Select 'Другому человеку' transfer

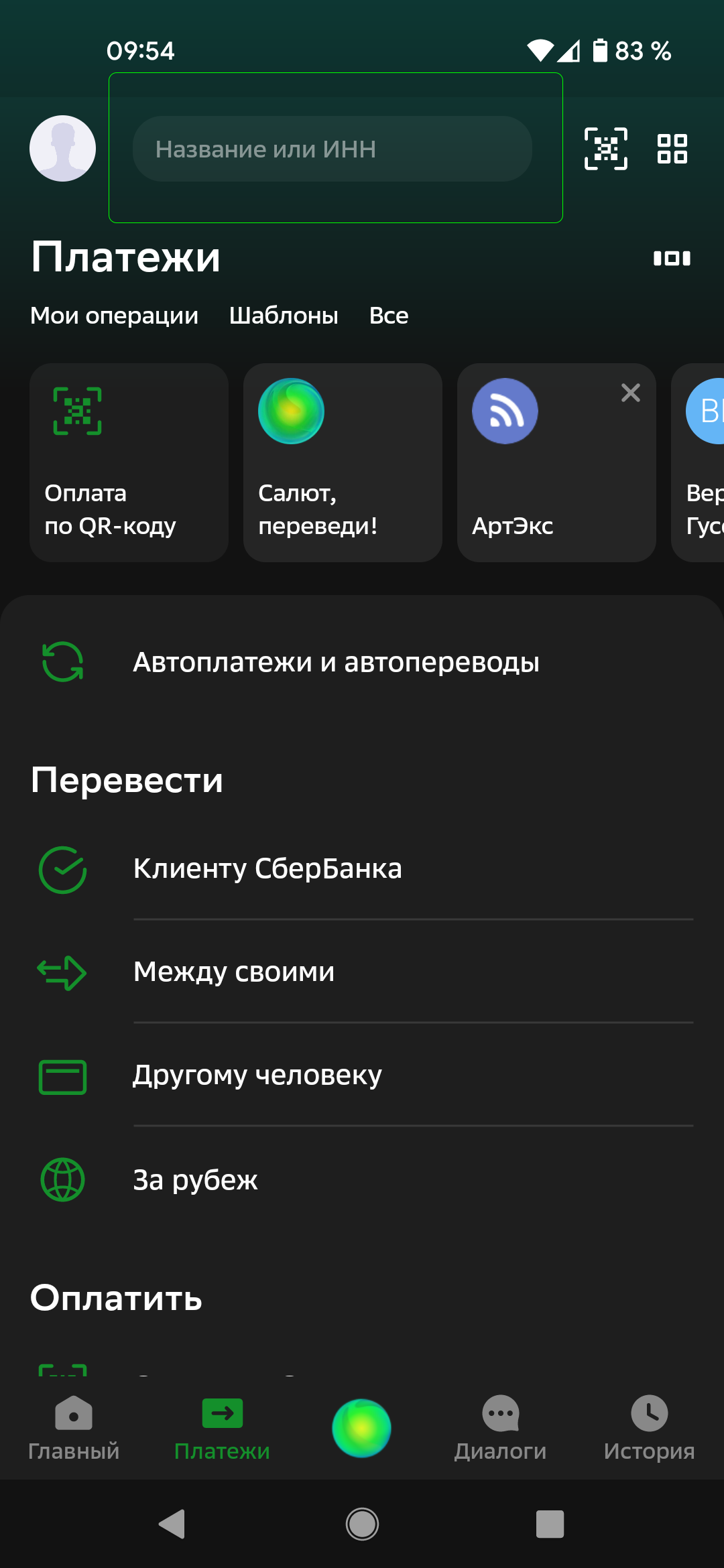[x=257, y=1075]
